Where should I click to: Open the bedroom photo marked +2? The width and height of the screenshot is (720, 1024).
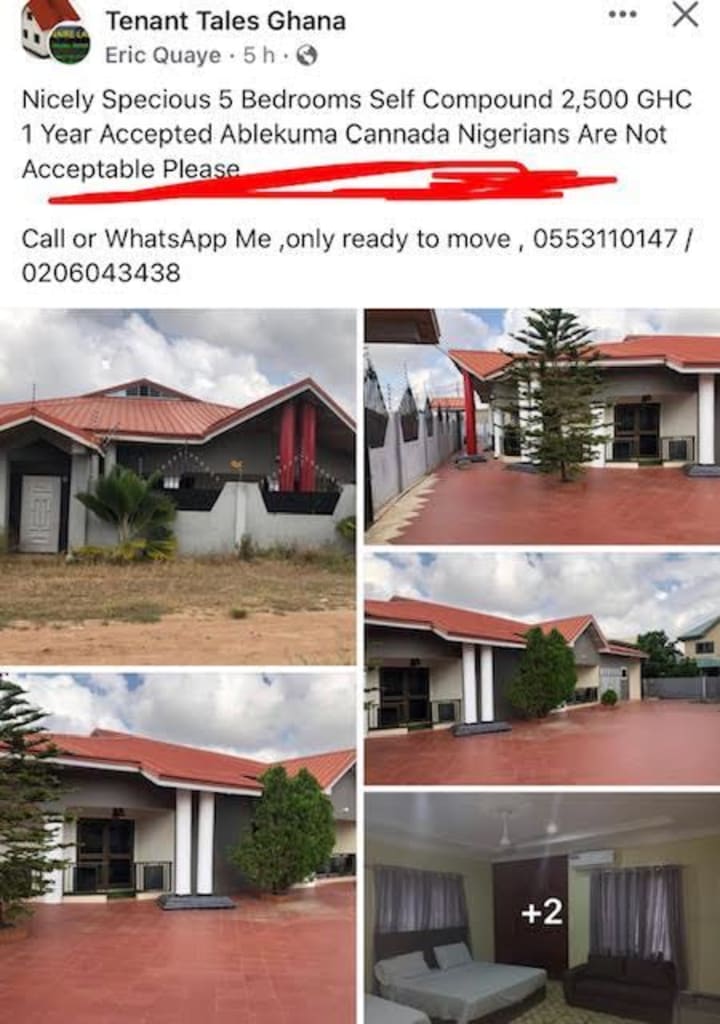pyautogui.click(x=541, y=908)
